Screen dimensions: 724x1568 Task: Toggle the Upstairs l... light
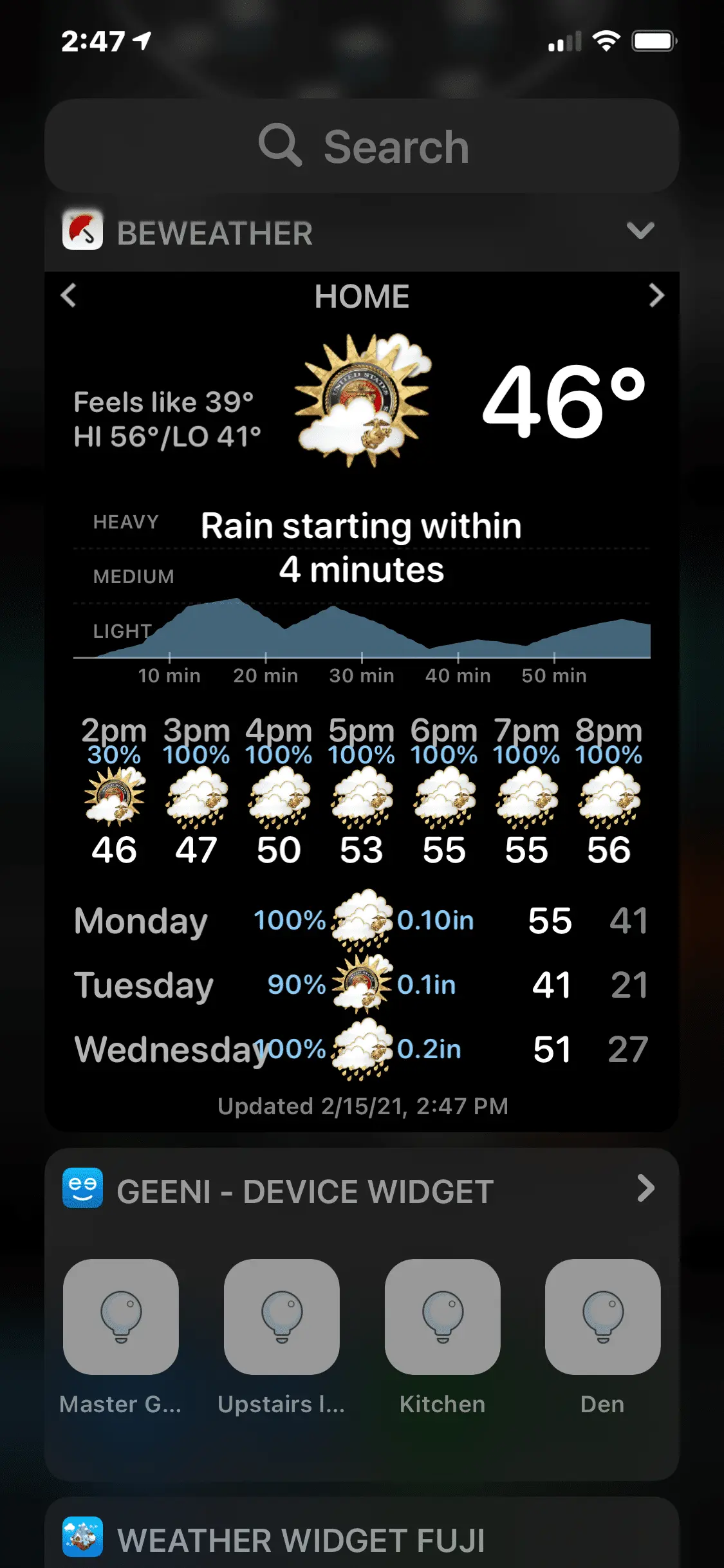[x=281, y=1316]
